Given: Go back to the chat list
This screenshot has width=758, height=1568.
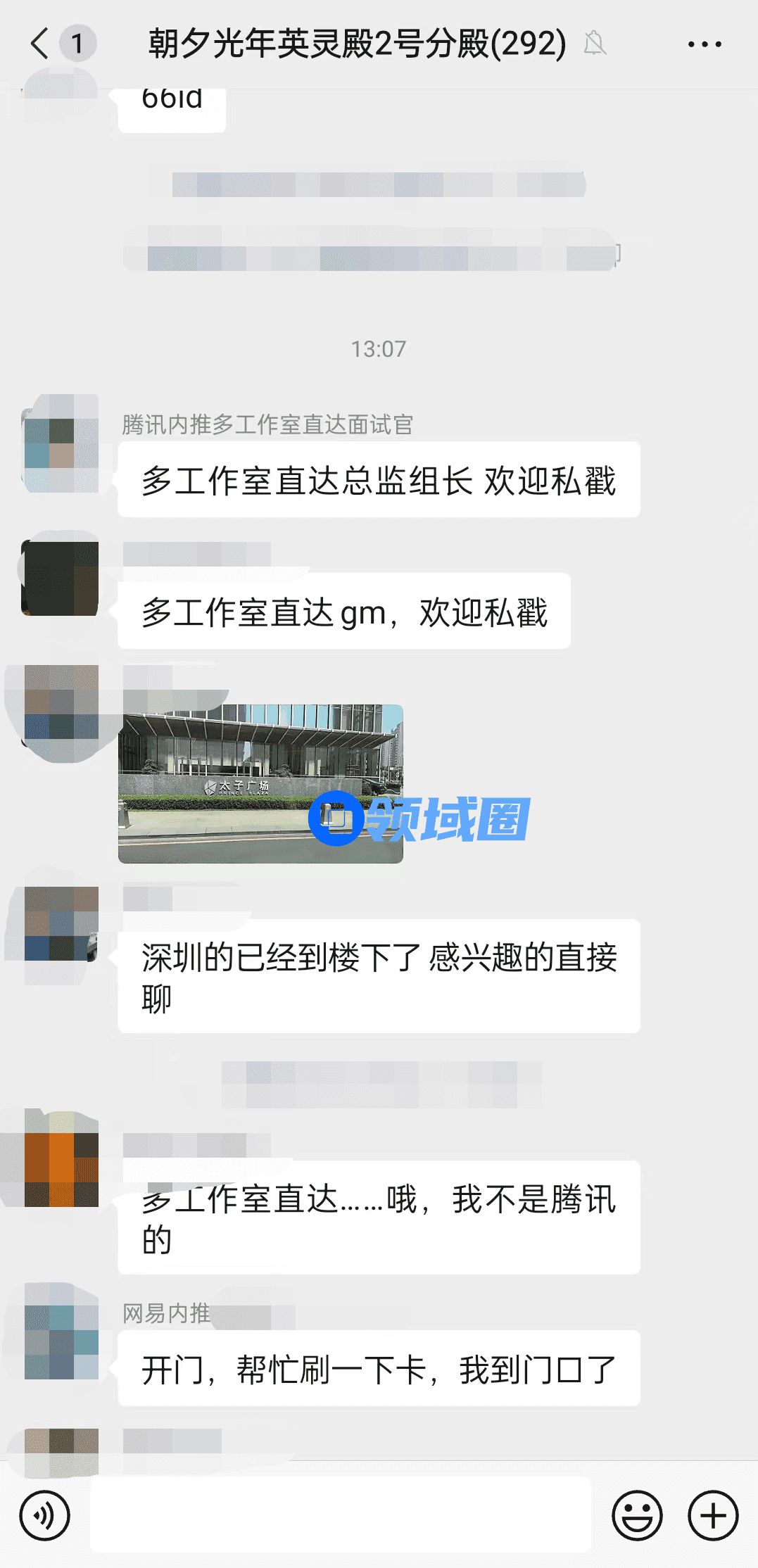Looking at the screenshot, I should click(40, 44).
